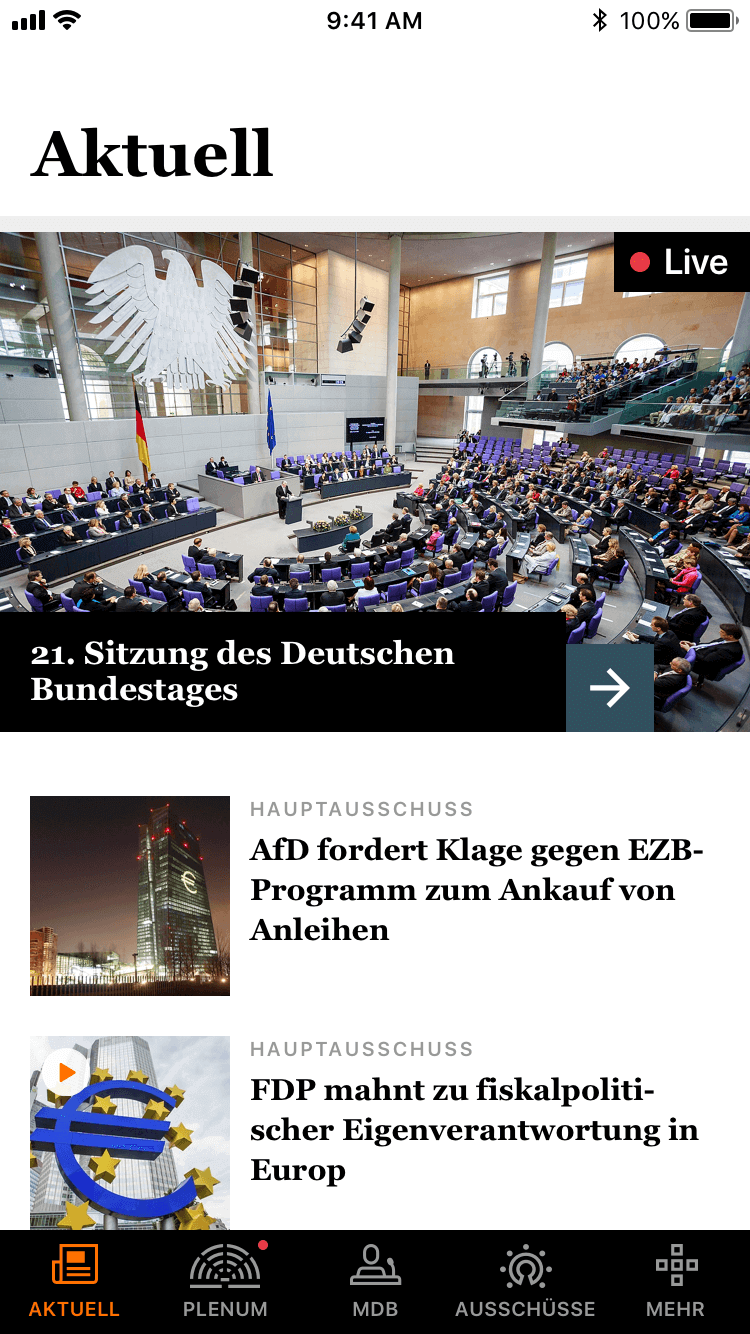
Task: Select the Aktuell tab
Action: (74, 1281)
